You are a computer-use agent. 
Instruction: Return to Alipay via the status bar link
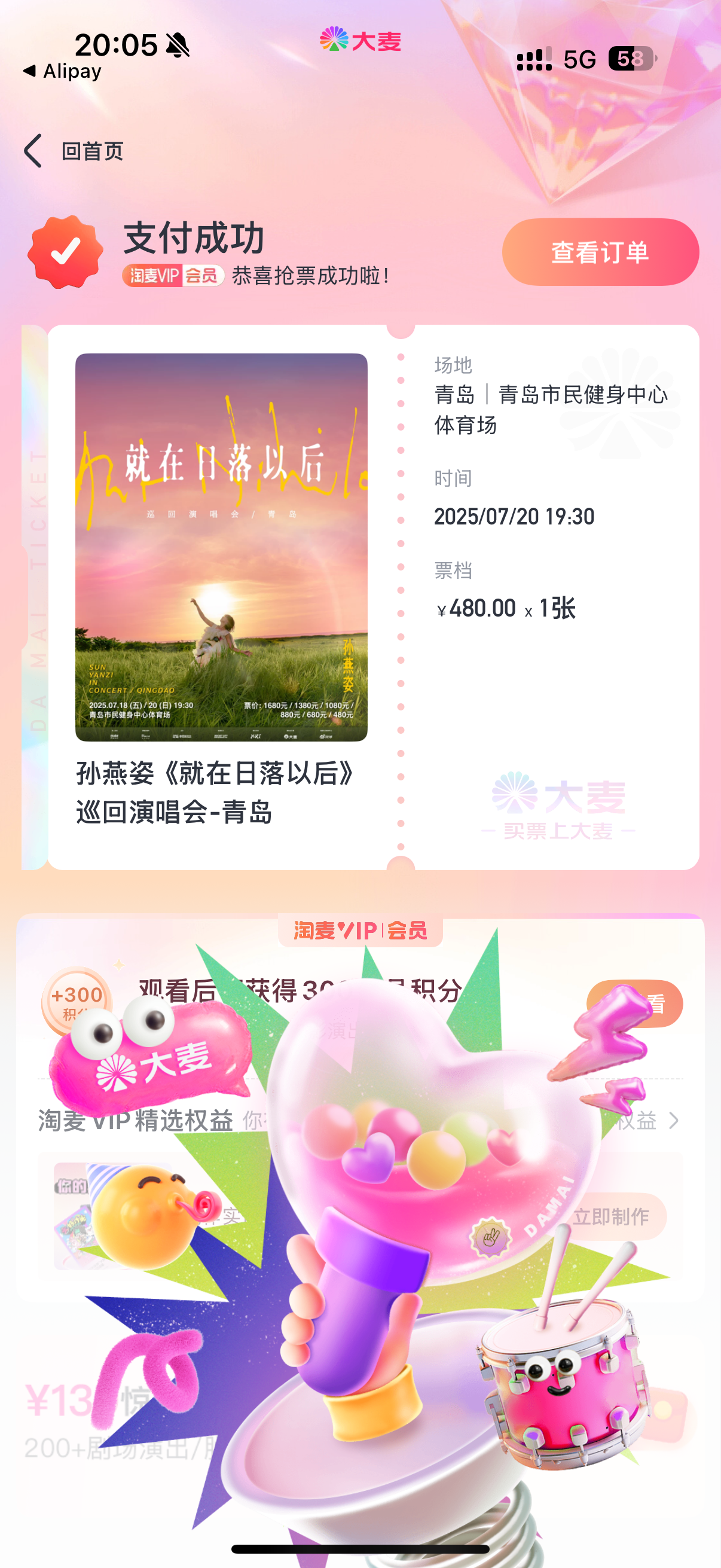(x=62, y=71)
